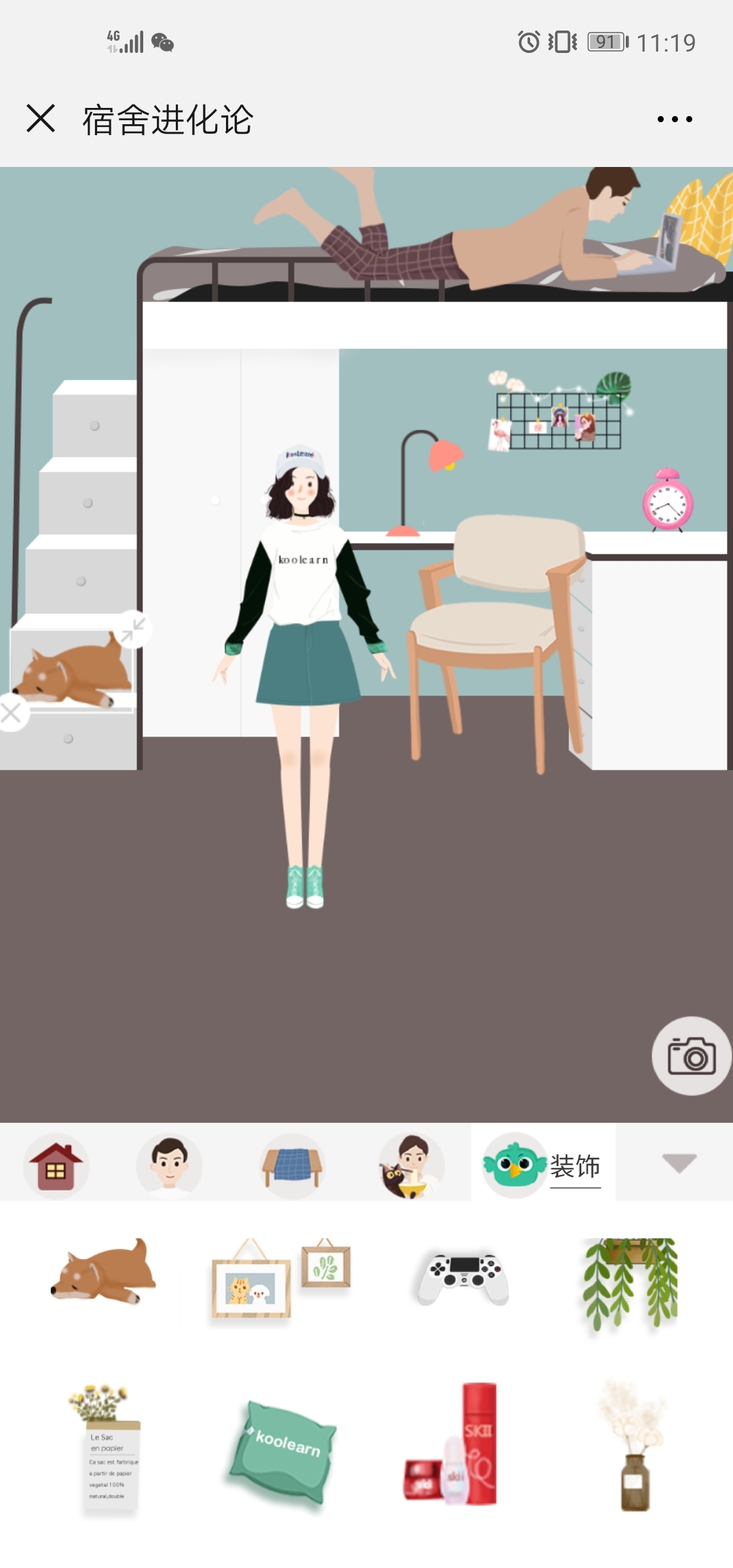The width and height of the screenshot is (733, 1568).
Task: Collapse the item panel with the down arrow
Action: pyautogui.click(x=679, y=1163)
